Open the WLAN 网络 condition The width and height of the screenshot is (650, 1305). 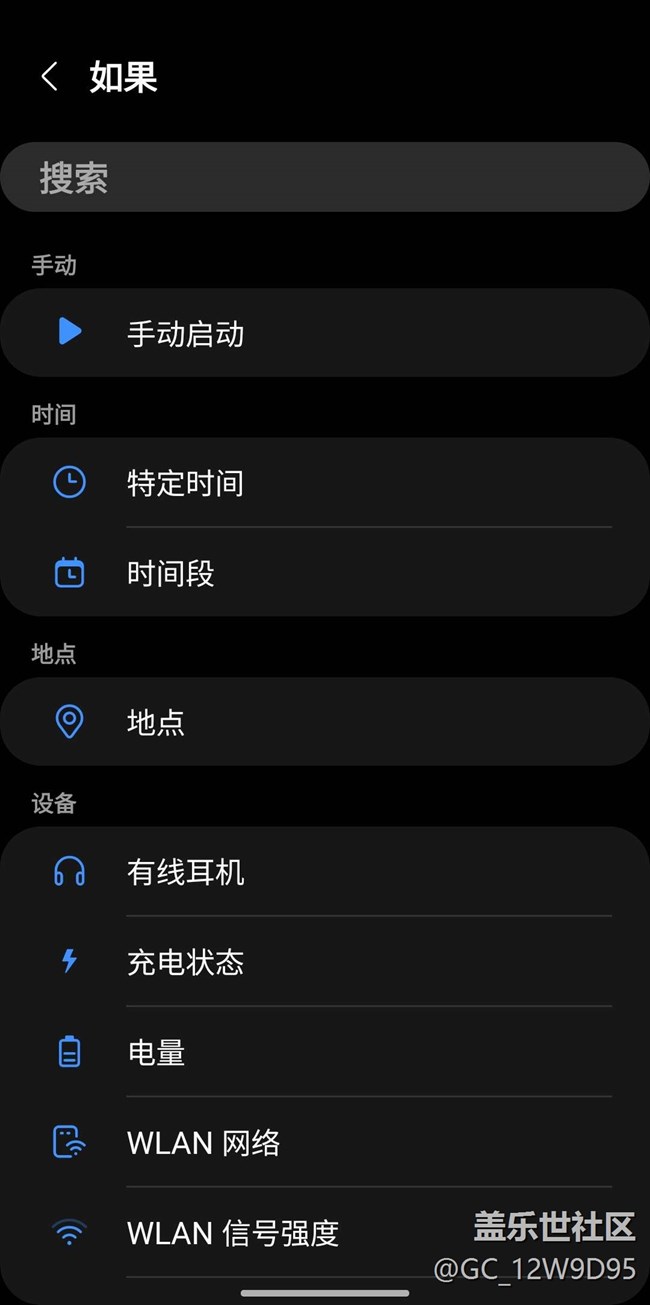[x=325, y=1142]
